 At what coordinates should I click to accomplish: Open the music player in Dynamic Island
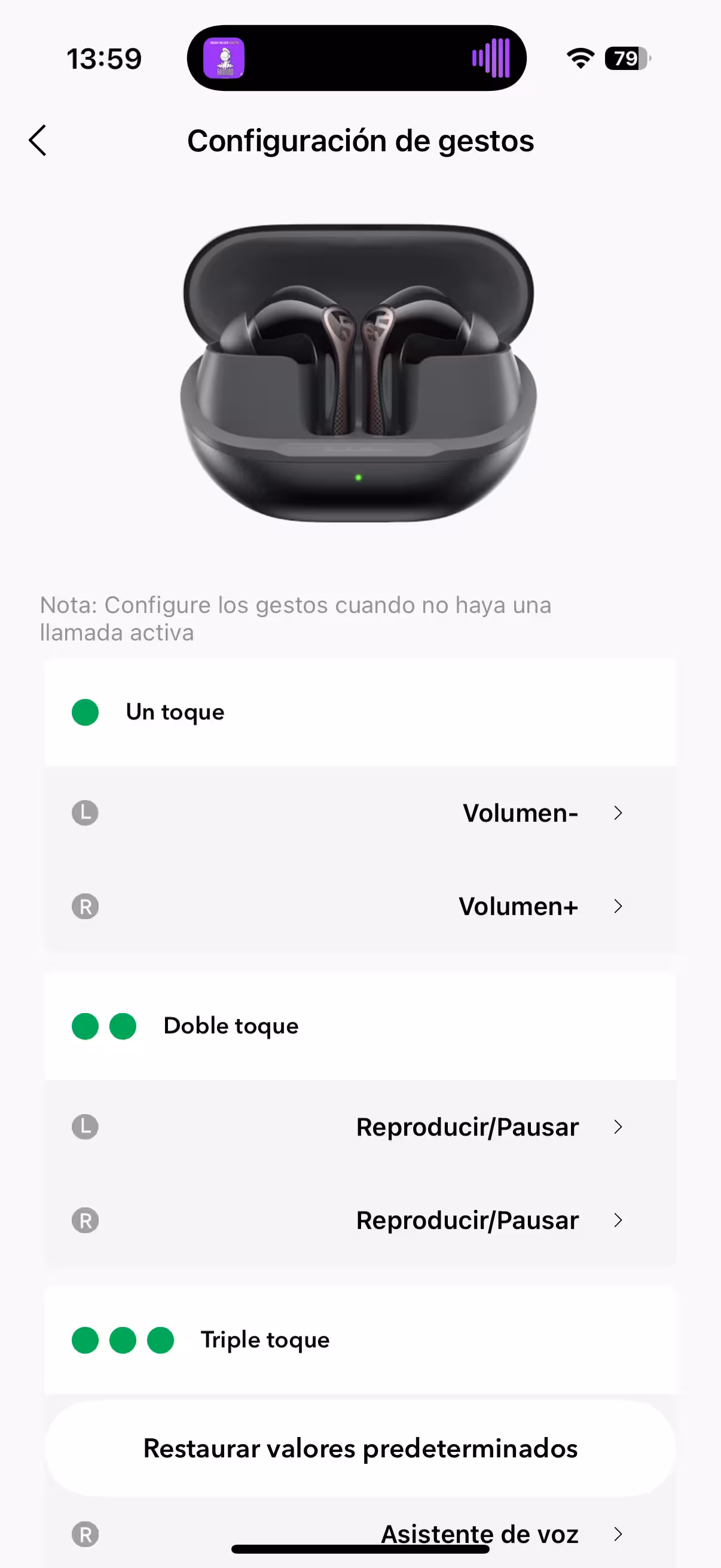click(356, 59)
